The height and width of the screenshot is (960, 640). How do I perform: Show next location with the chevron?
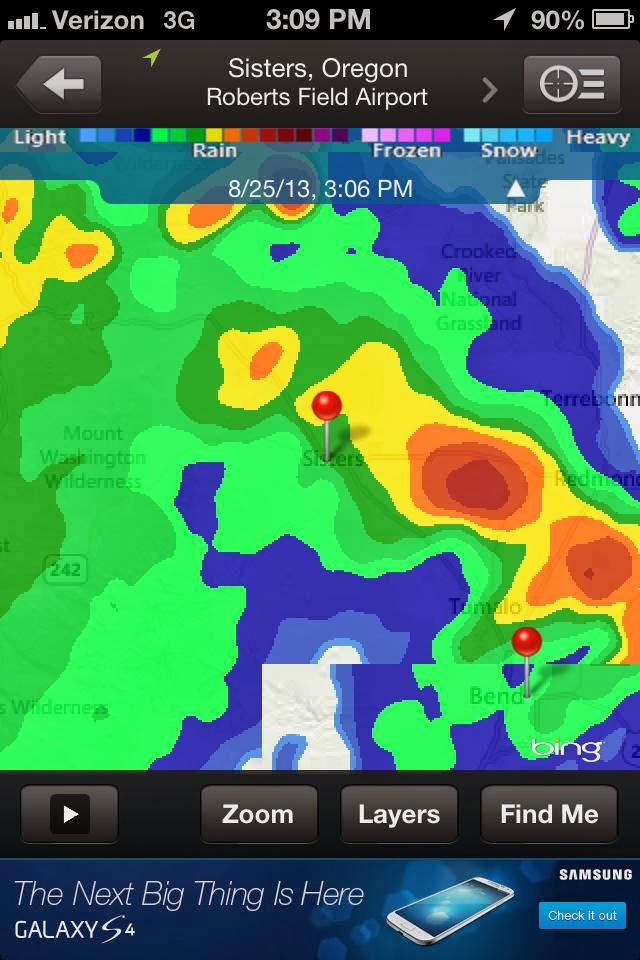coord(490,91)
